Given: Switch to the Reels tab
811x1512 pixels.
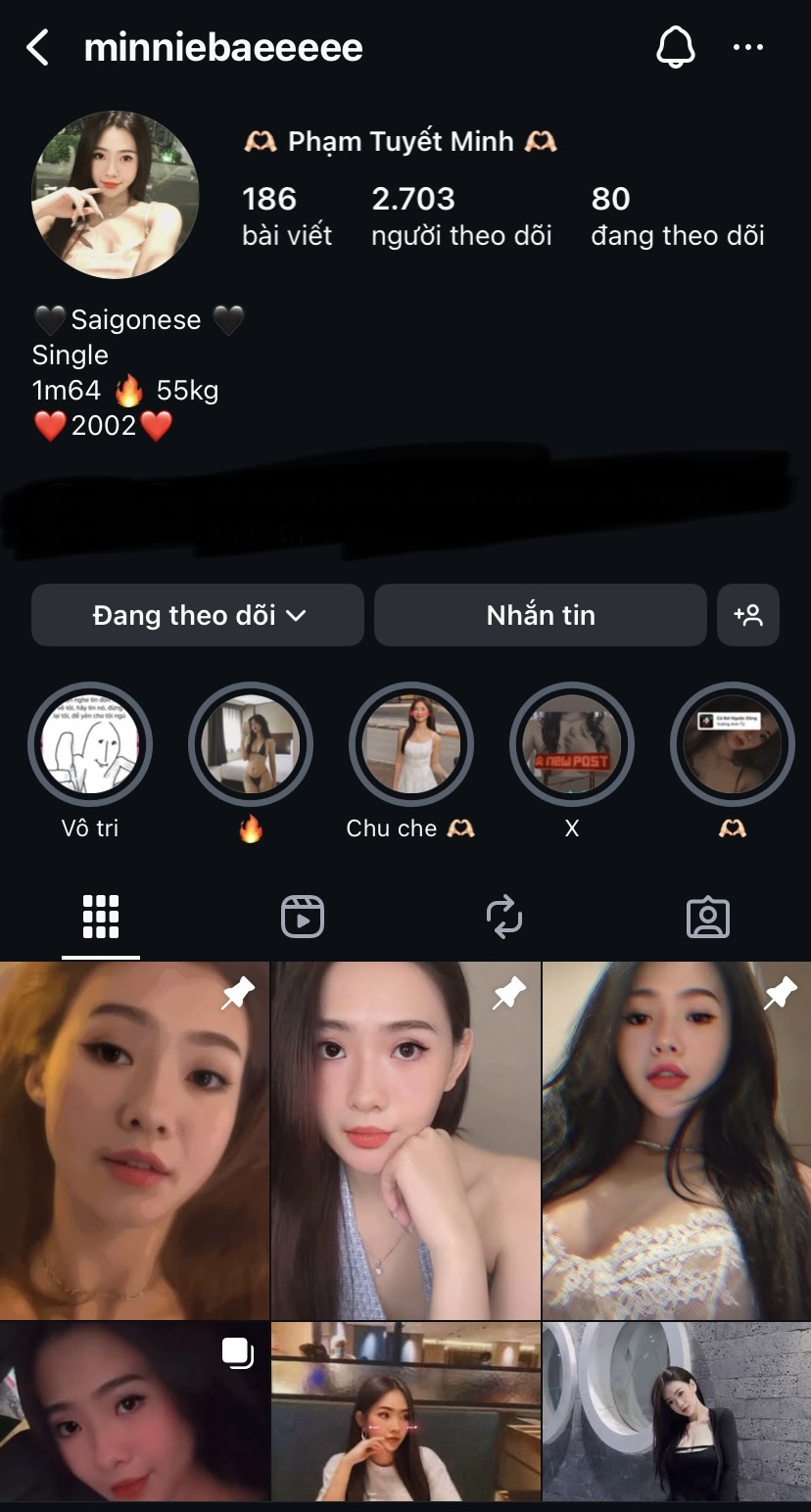Looking at the screenshot, I should click(x=303, y=918).
